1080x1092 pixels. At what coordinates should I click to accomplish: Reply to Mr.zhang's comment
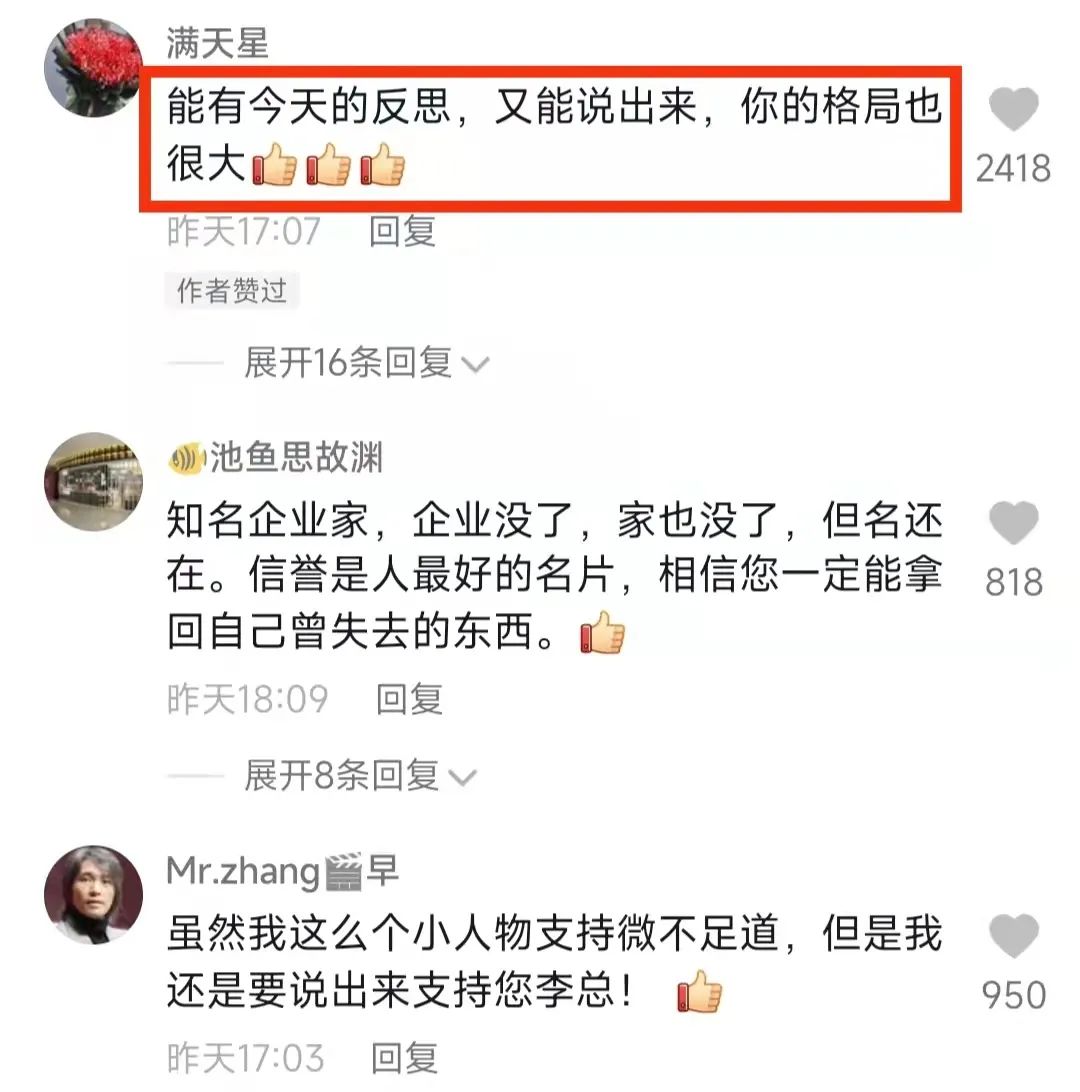(404, 1058)
